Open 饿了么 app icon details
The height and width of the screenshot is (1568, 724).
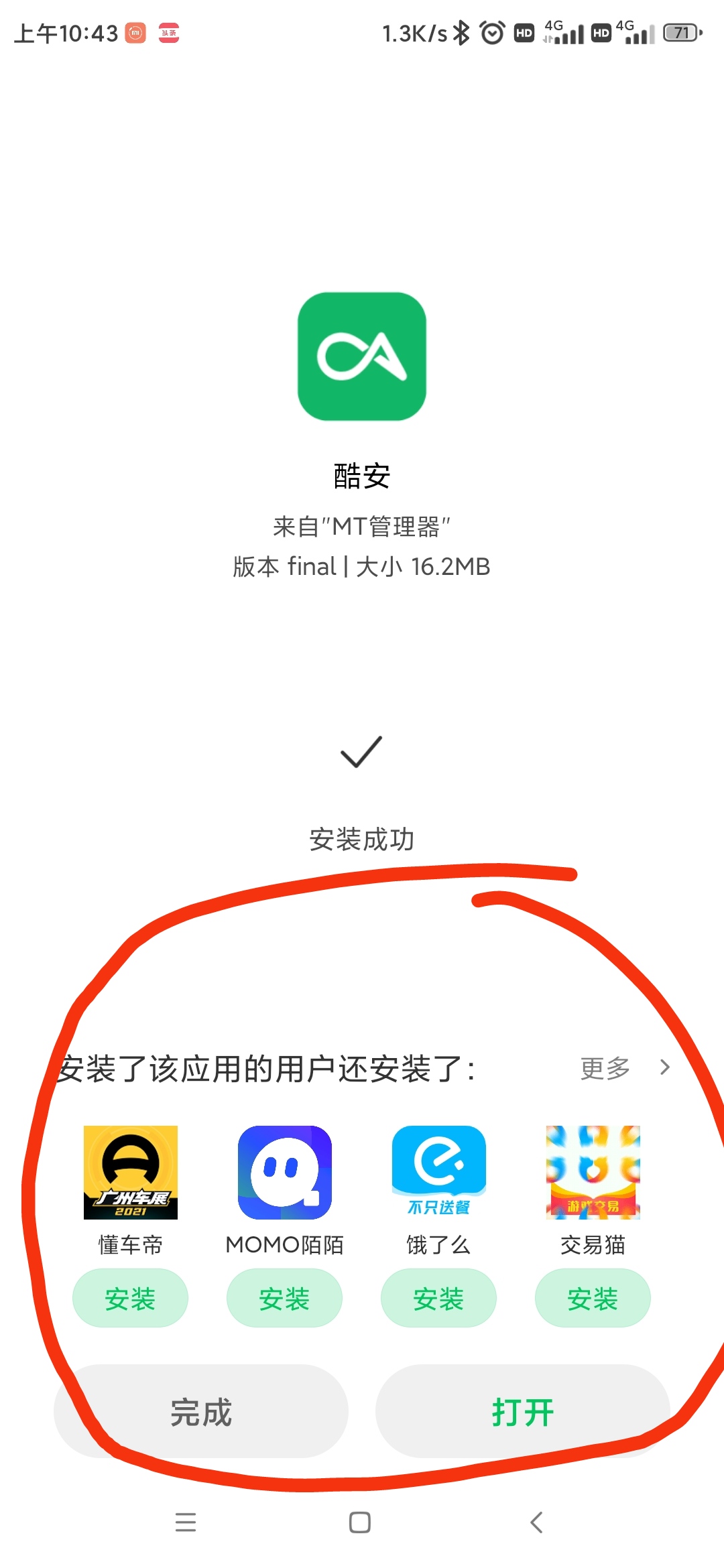(x=439, y=1173)
